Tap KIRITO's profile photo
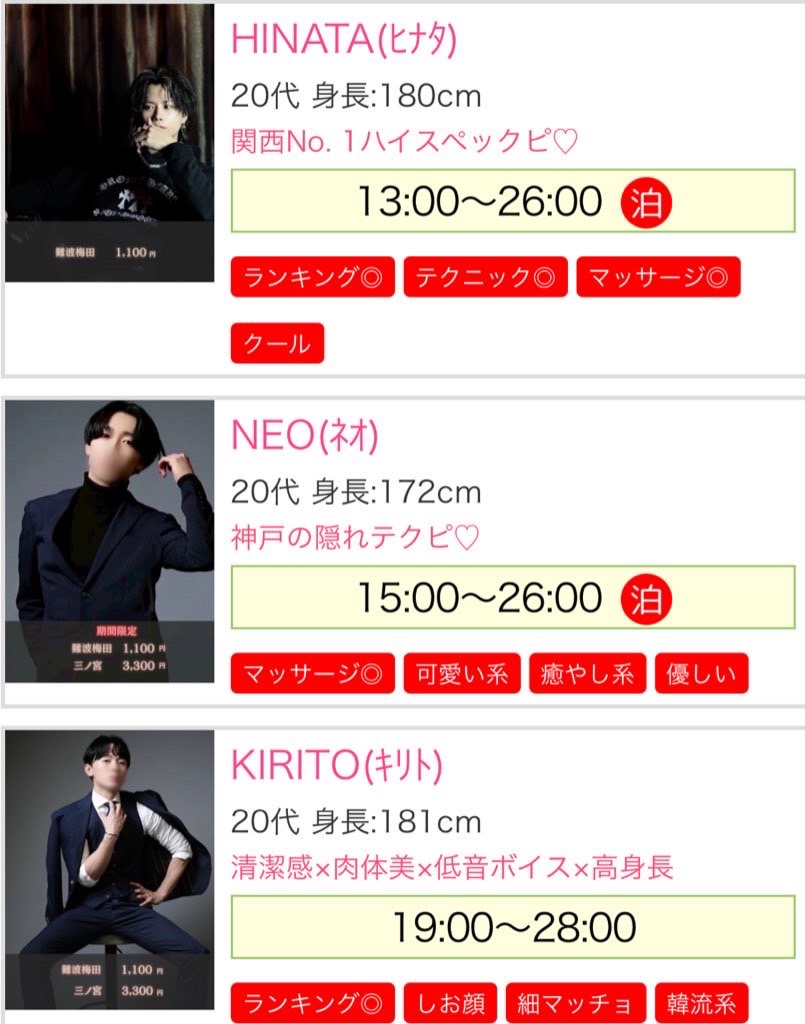The width and height of the screenshot is (805, 1024). 110,868
